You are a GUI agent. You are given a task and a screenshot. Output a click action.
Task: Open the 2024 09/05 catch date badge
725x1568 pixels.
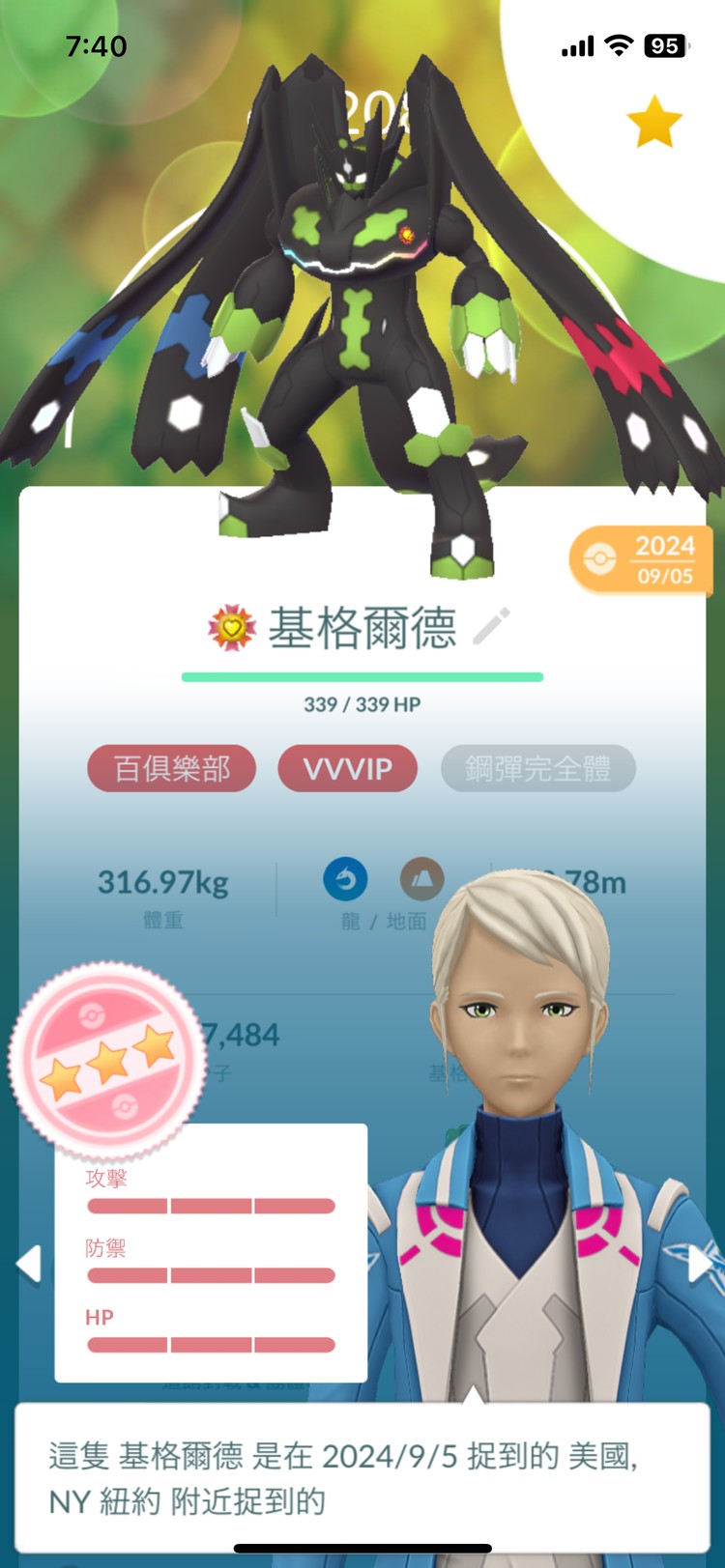point(643,560)
